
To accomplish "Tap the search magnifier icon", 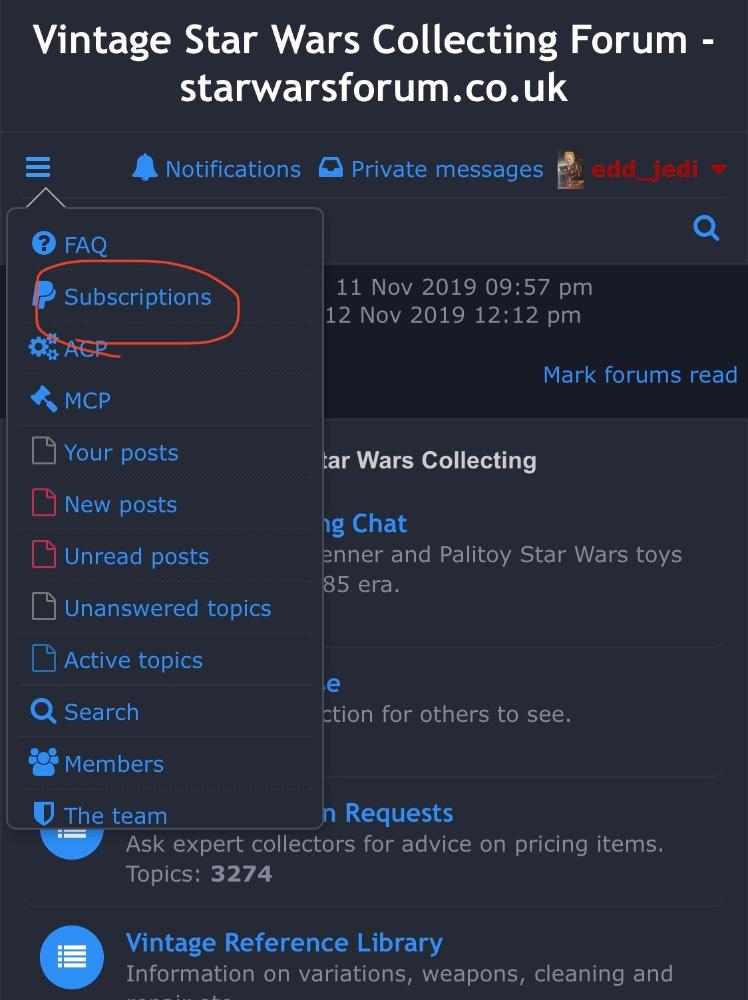I will [x=706, y=229].
